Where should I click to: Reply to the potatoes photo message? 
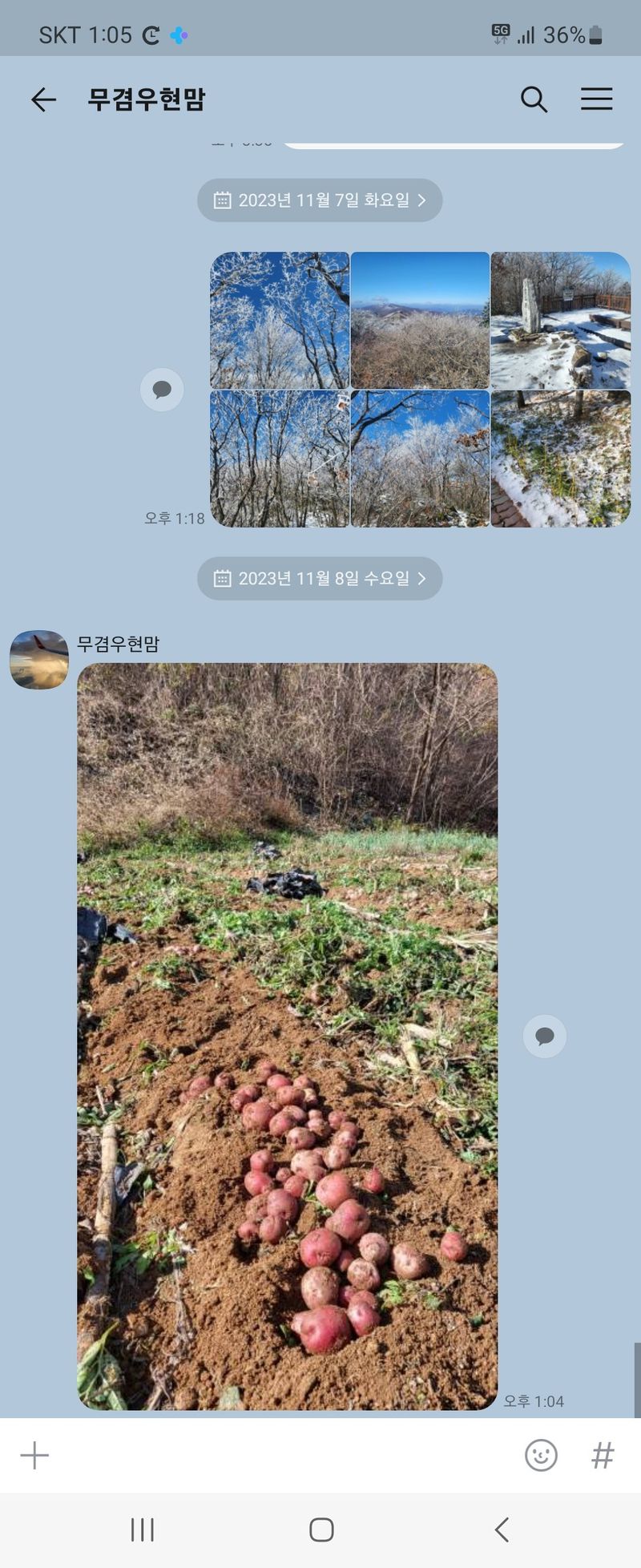point(545,1037)
